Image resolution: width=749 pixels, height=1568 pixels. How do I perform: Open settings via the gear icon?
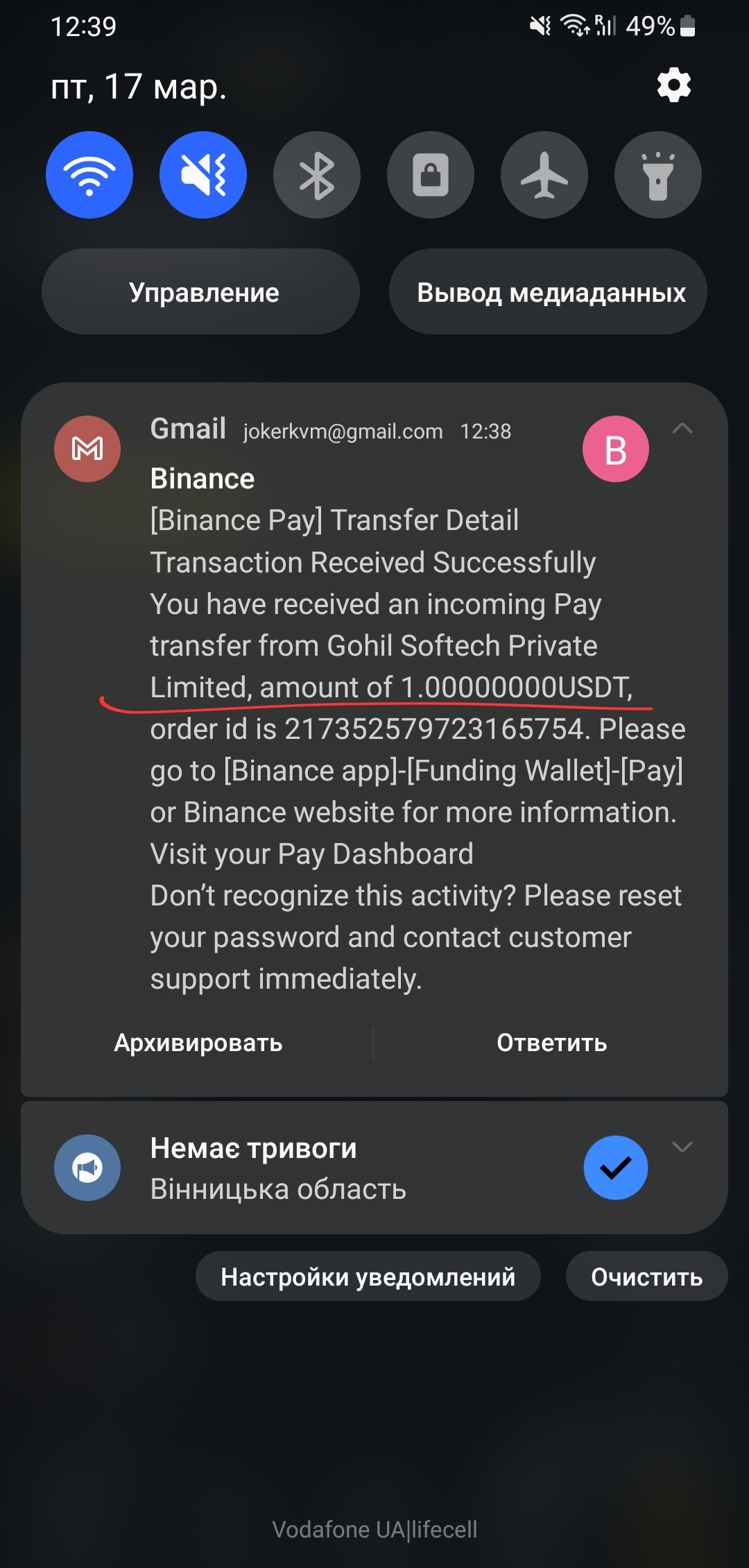pos(673,85)
